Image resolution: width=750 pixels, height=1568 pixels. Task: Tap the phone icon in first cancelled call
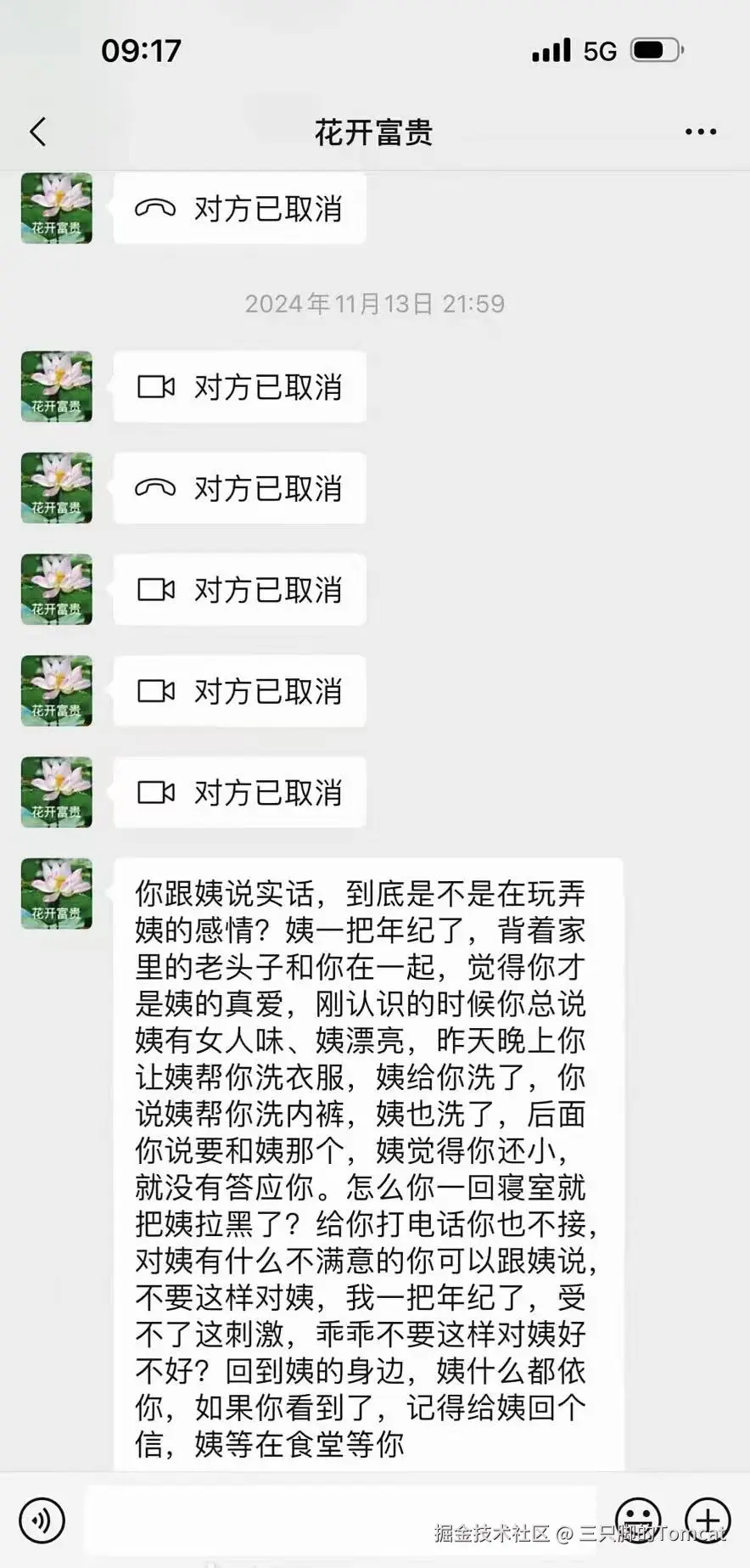[x=155, y=209]
